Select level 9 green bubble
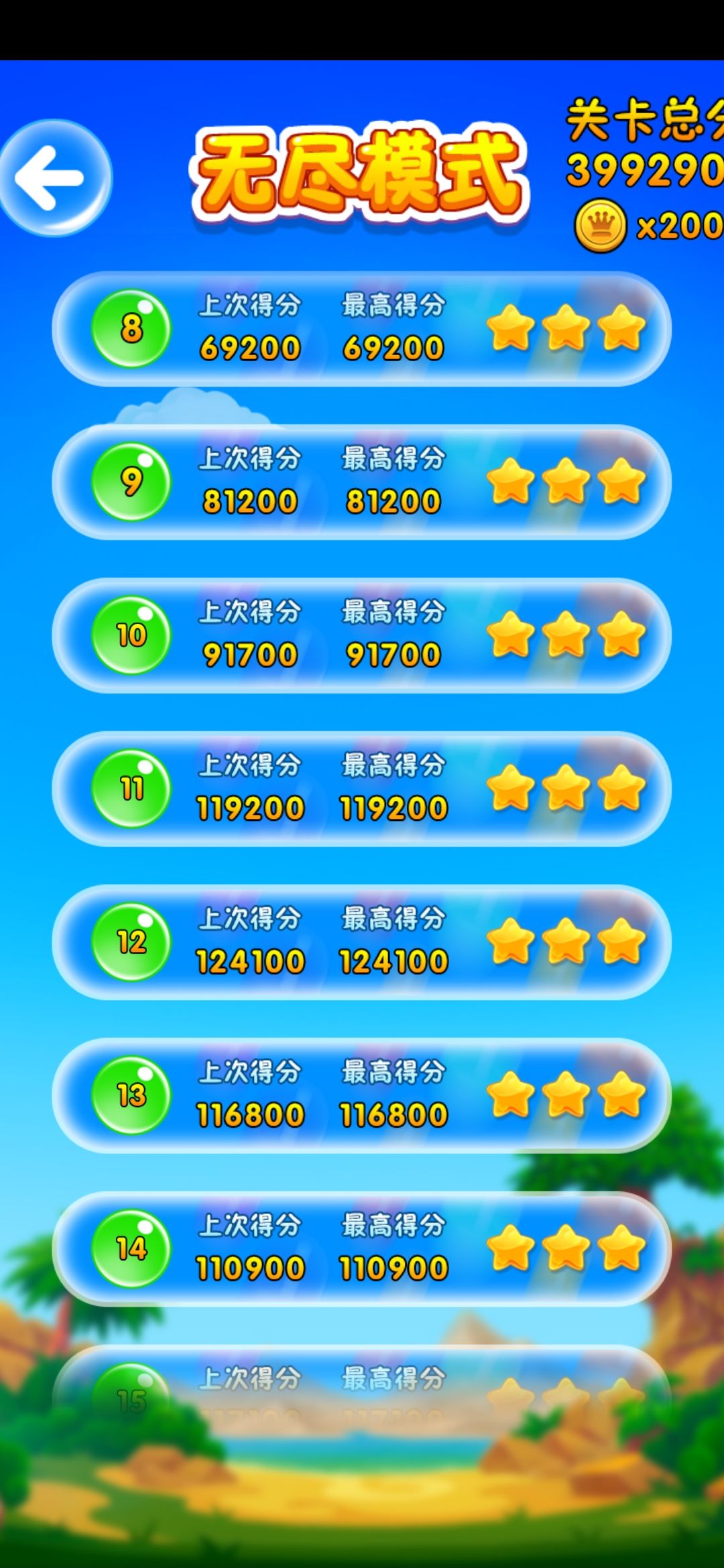The height and width of the screenshot is (1568, 724). pyautogui.click(x=132, y=481)
